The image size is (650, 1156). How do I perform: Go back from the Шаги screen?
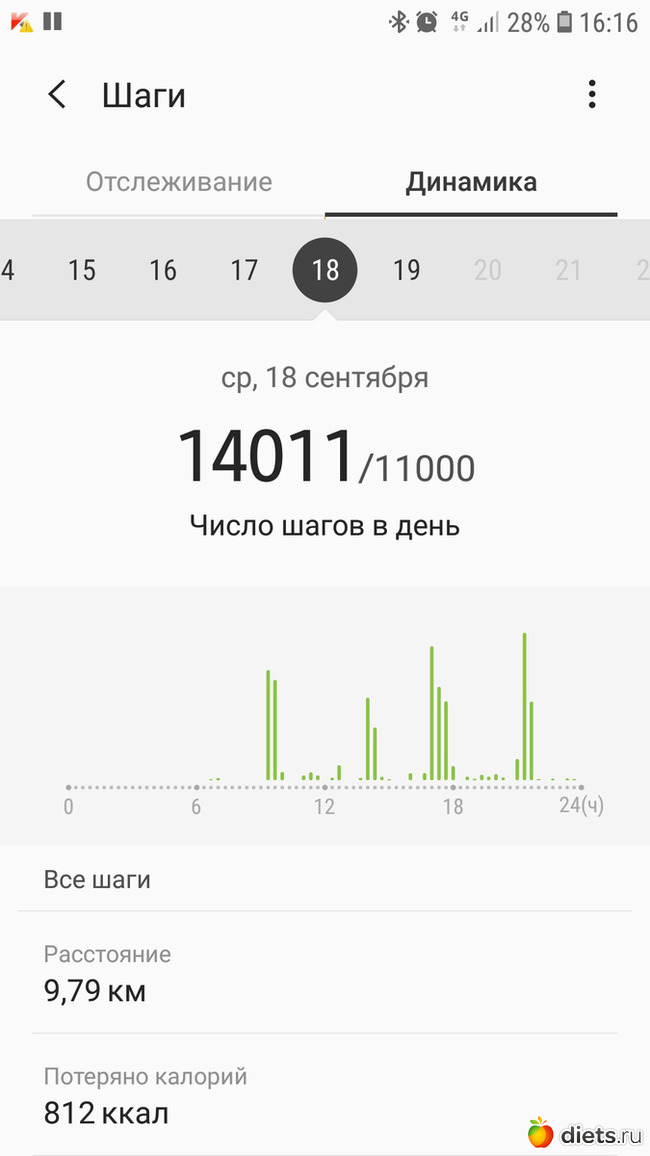pyautogui.click(x=57, y=95)
